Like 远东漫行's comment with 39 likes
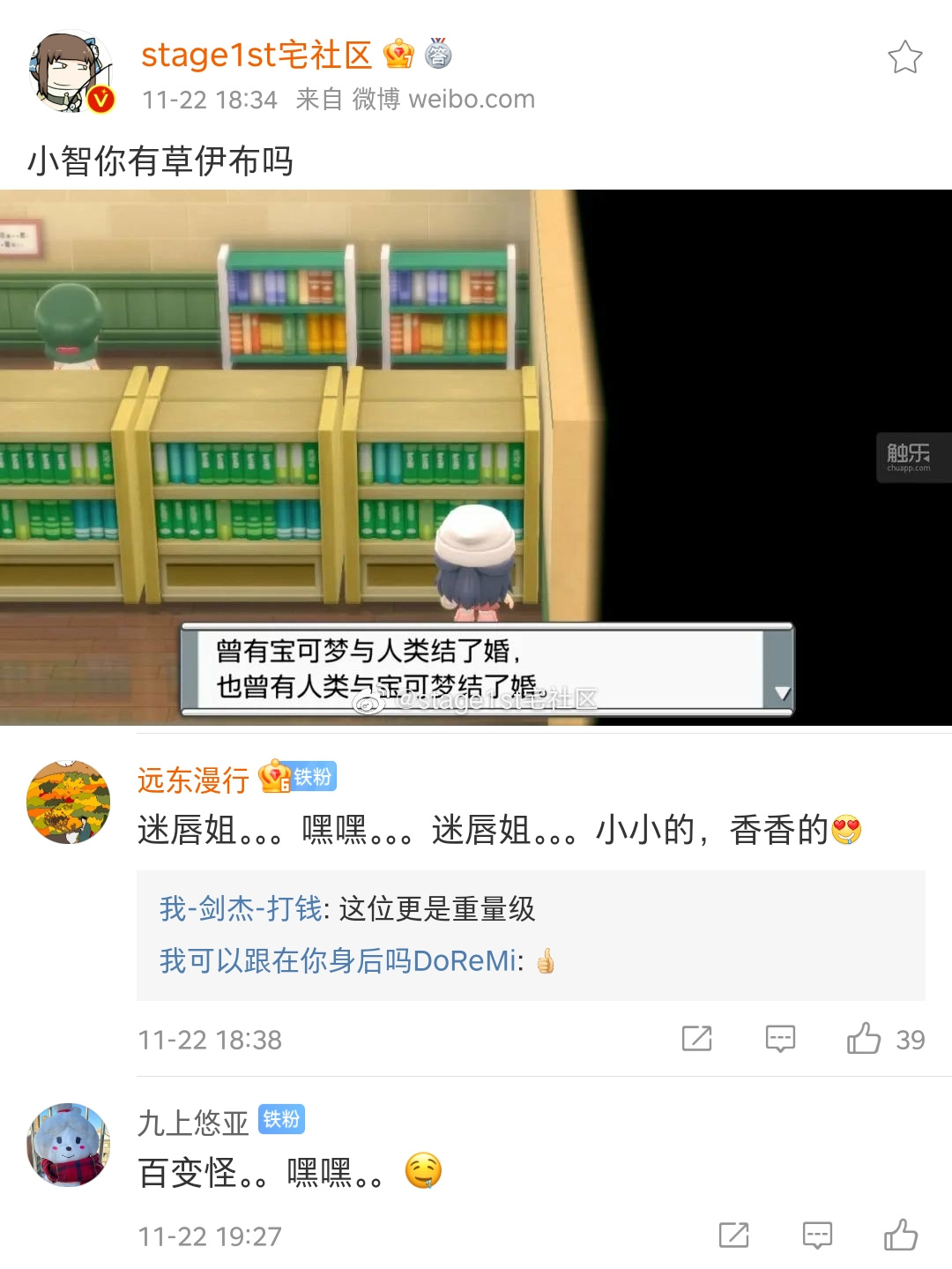 [x=865, y=1039]
